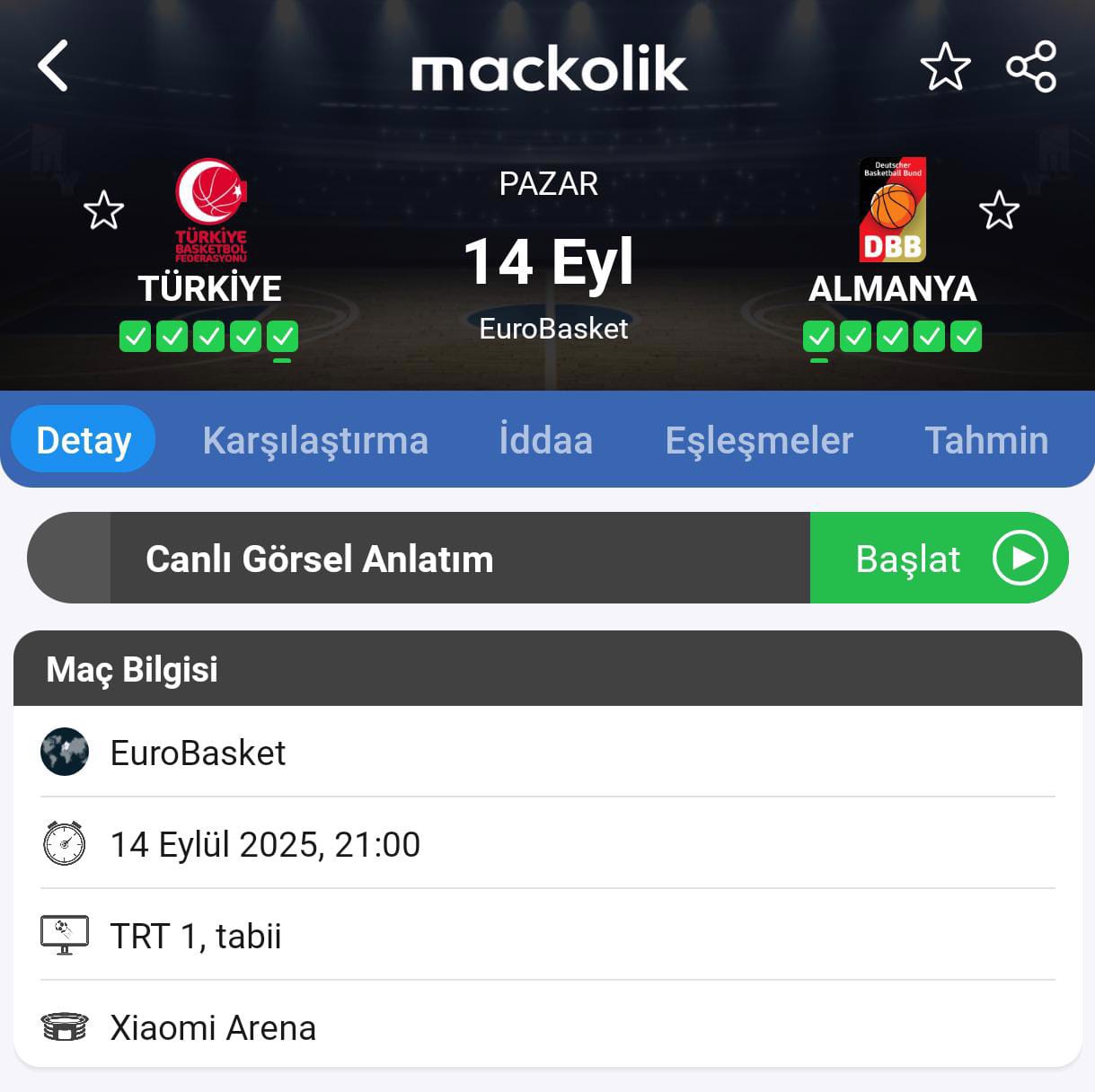Viewport: 1095px width, 1092px height.
Task: Start Canlı Görsel Anlatım with Başlat
Action: (x=938, y=559)
